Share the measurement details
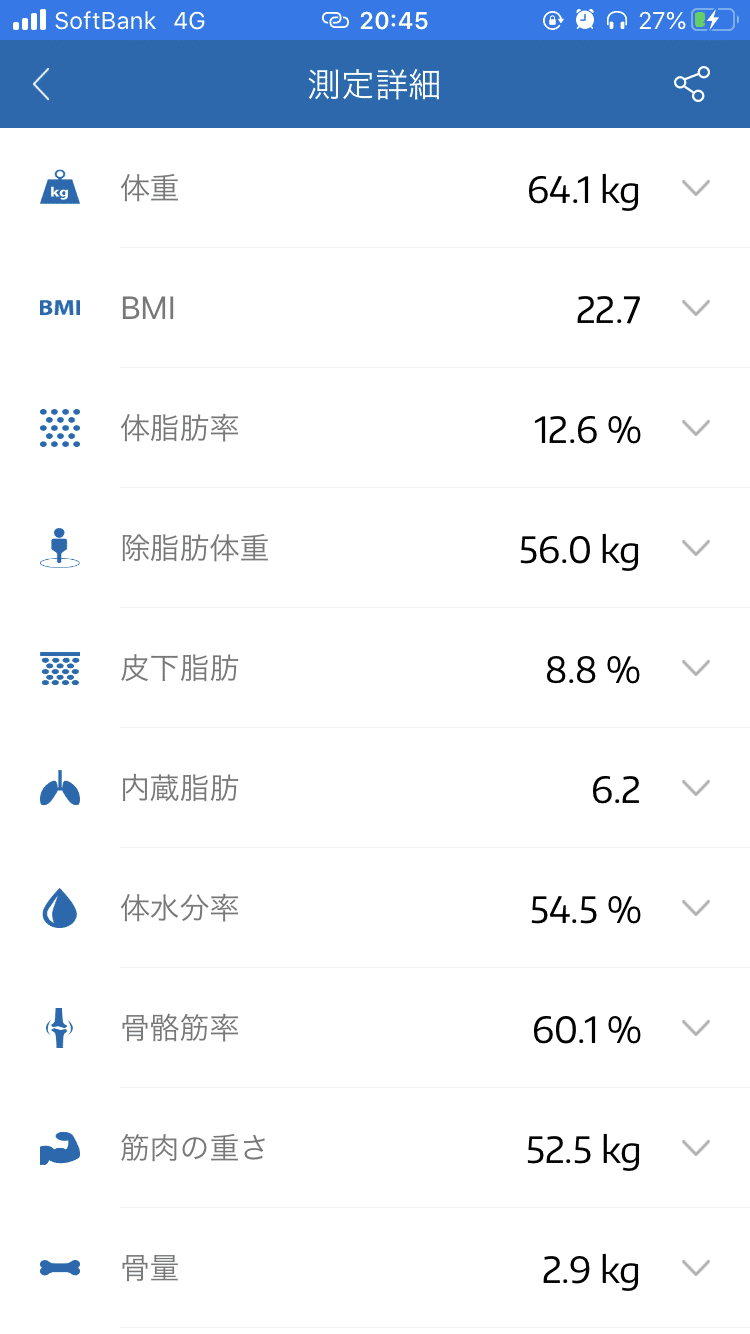 [x=691, y=85]
